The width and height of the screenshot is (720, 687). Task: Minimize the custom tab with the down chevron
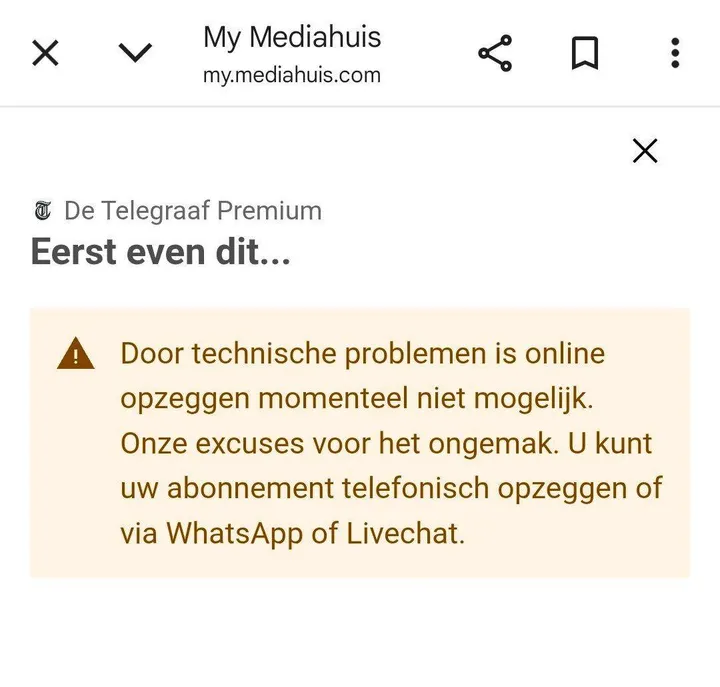(135, 53)
